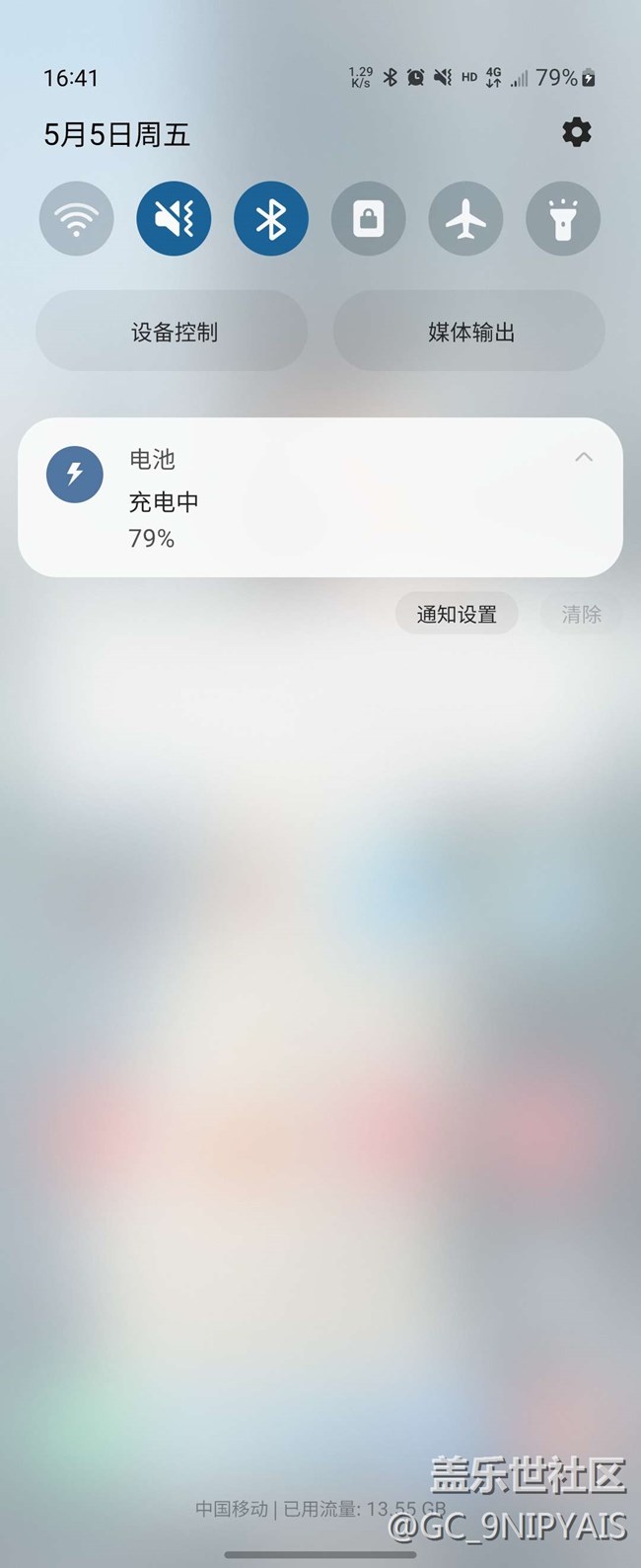Enable airplane mode
Screen dimensions: 641x1568
click(x=465, y=219)
